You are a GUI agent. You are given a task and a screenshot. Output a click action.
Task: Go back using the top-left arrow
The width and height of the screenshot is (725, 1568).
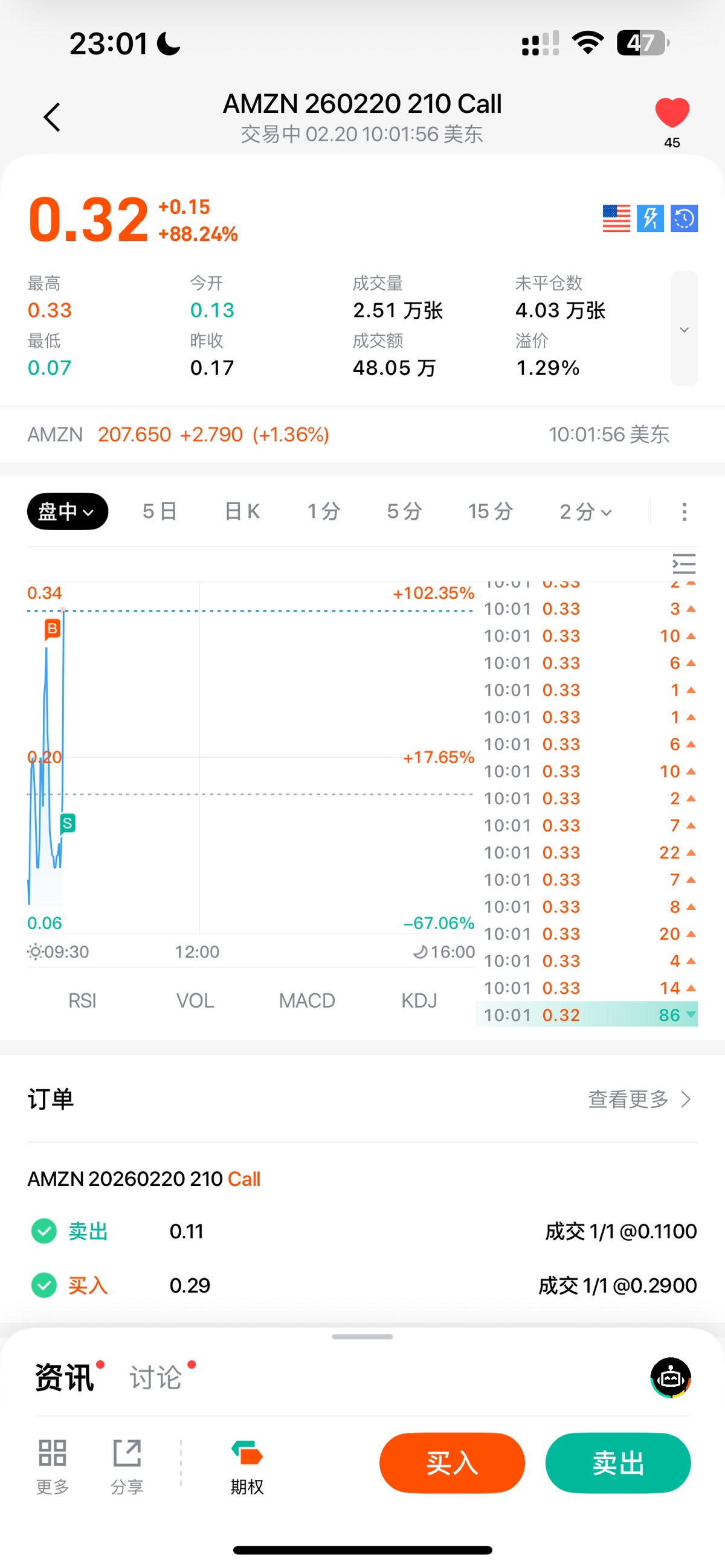53,117
